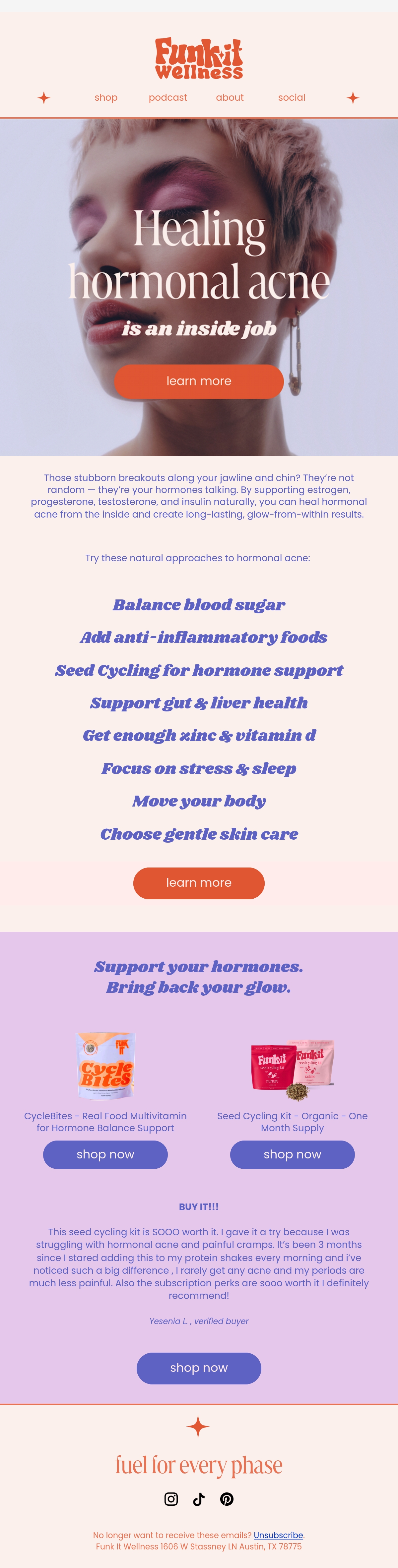Open the TikTok icon in footer

199,1499
